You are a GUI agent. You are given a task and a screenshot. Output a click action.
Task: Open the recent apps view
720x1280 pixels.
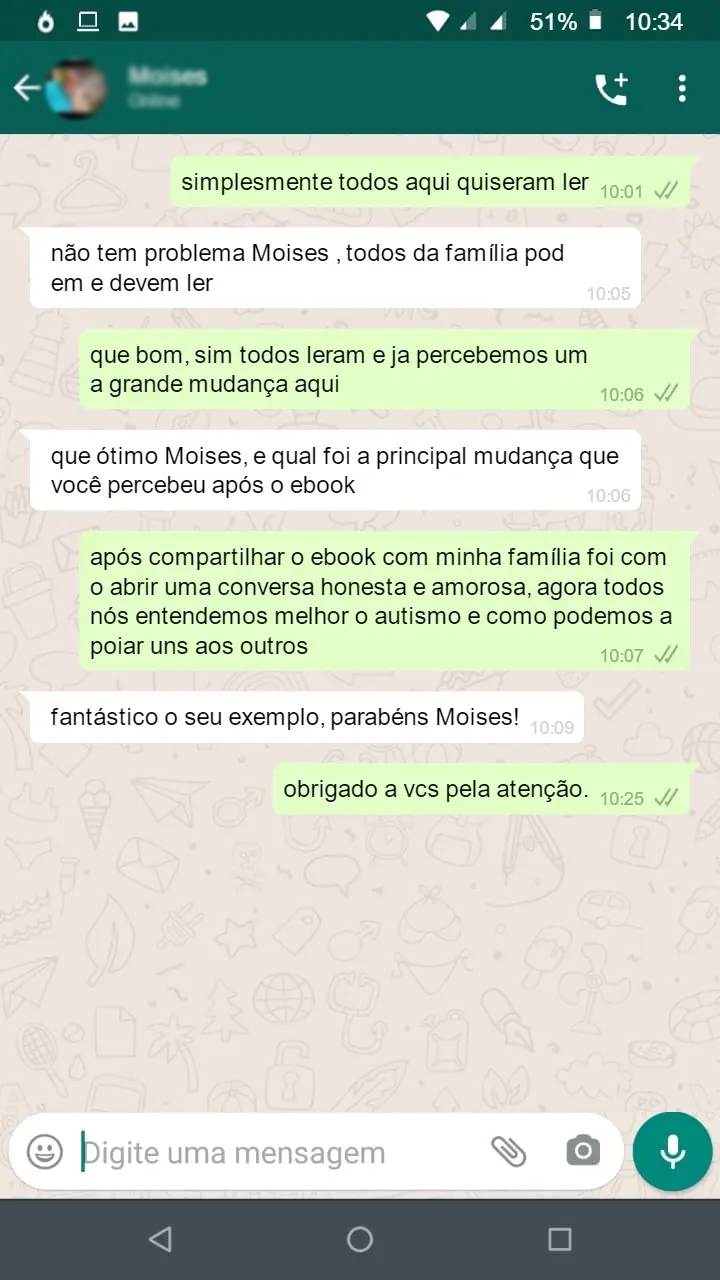click(x=560, y=1240)
